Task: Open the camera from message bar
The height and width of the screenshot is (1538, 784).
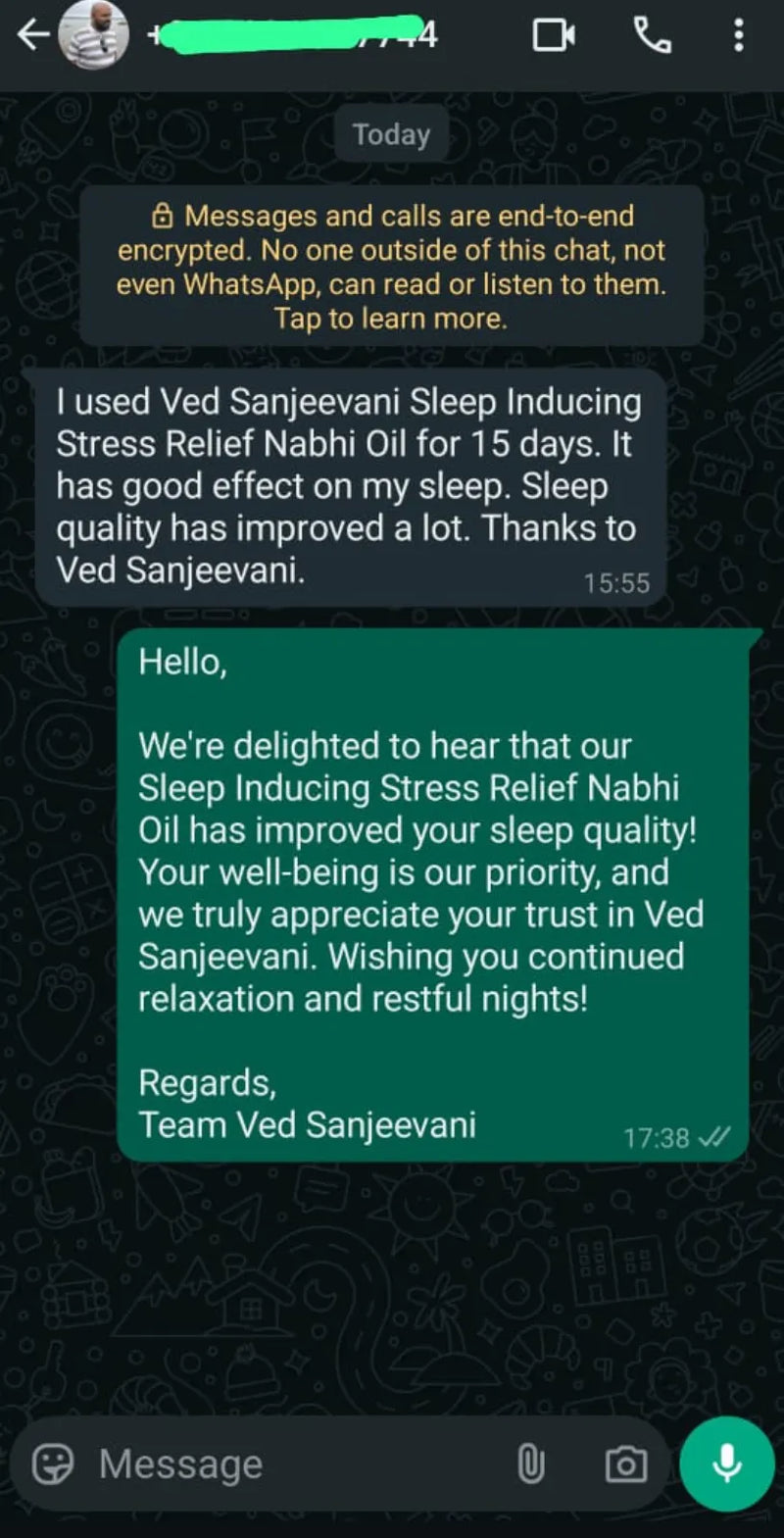Action: coord(626,1464)
